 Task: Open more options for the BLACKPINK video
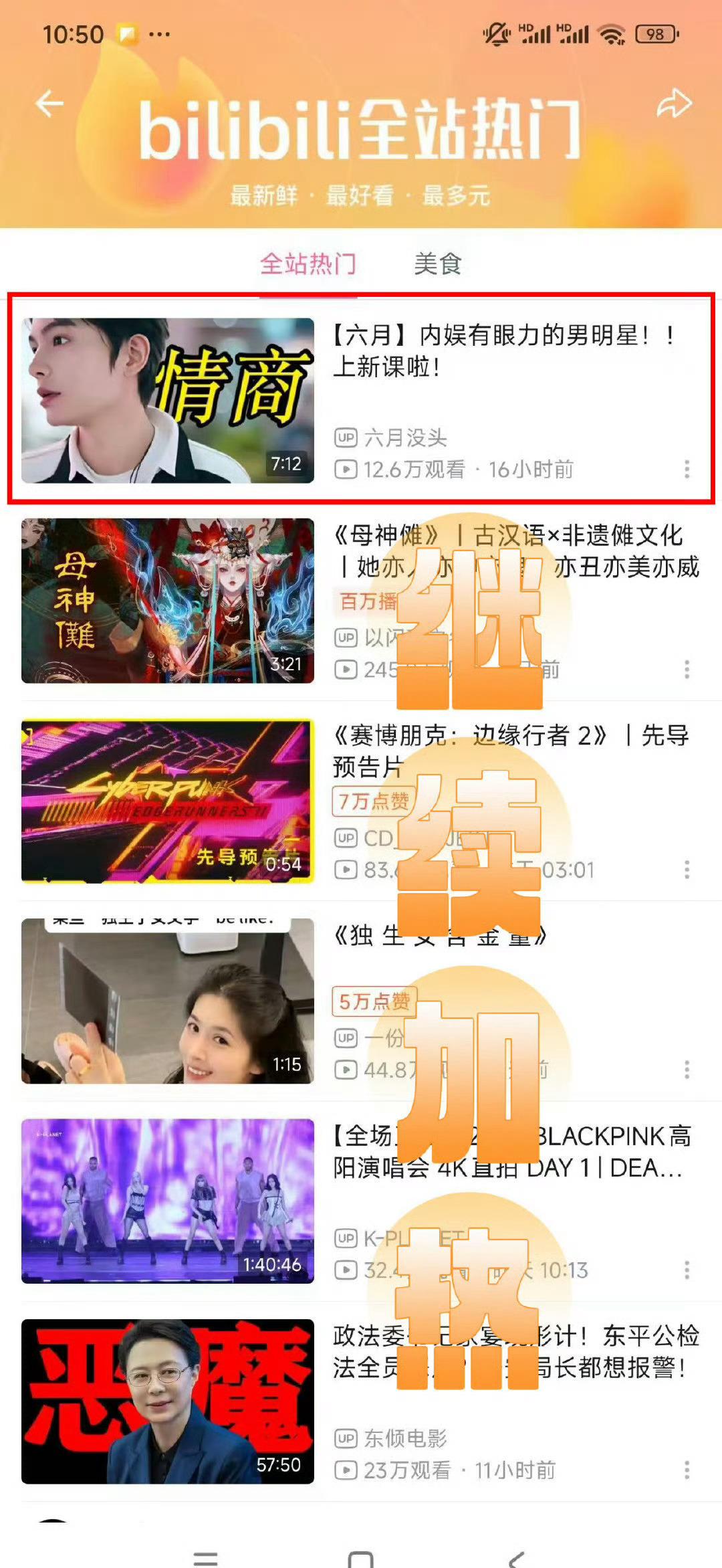tap(687, 1270)
